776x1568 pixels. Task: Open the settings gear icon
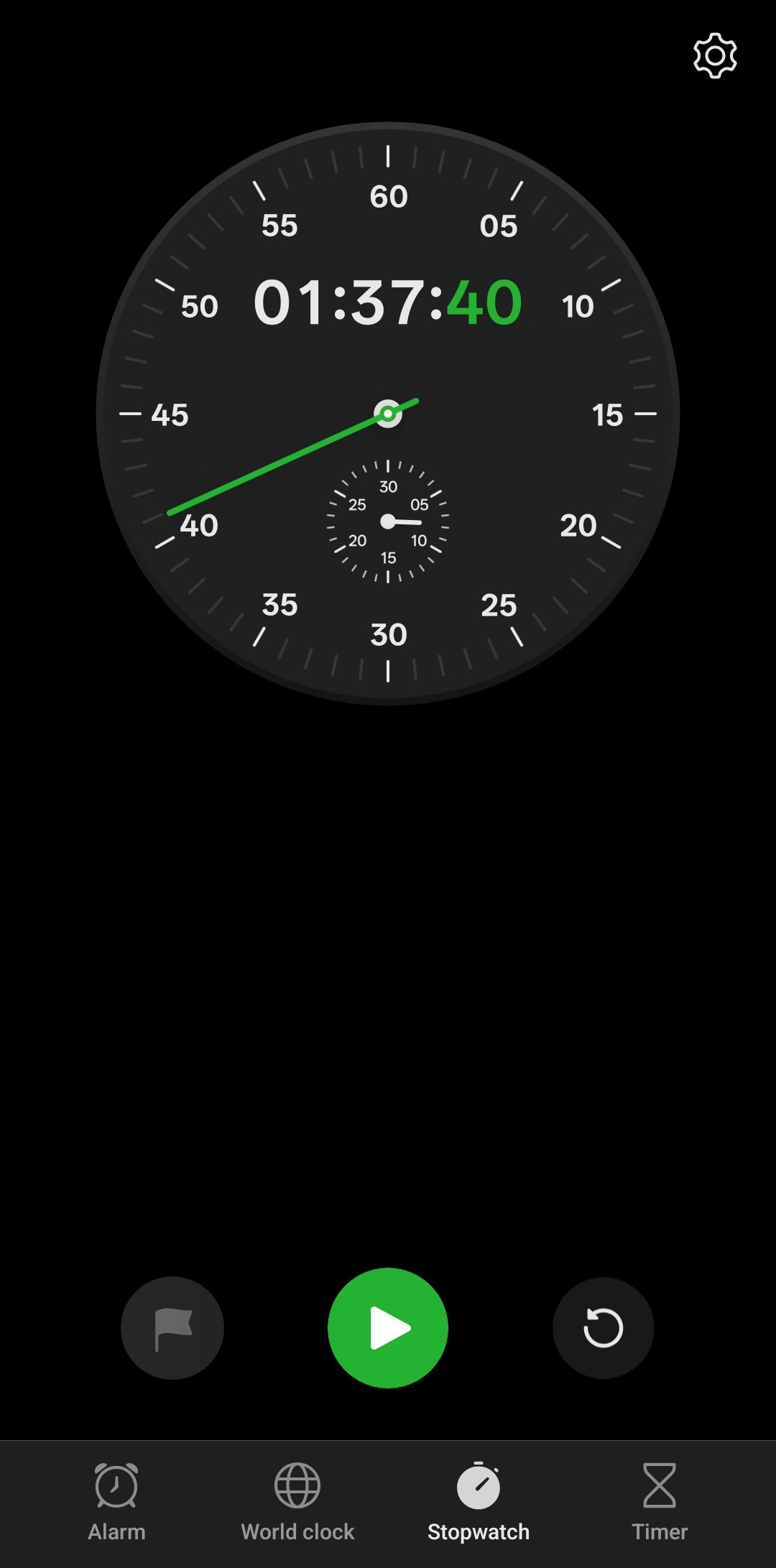click(x=715, y=55)
